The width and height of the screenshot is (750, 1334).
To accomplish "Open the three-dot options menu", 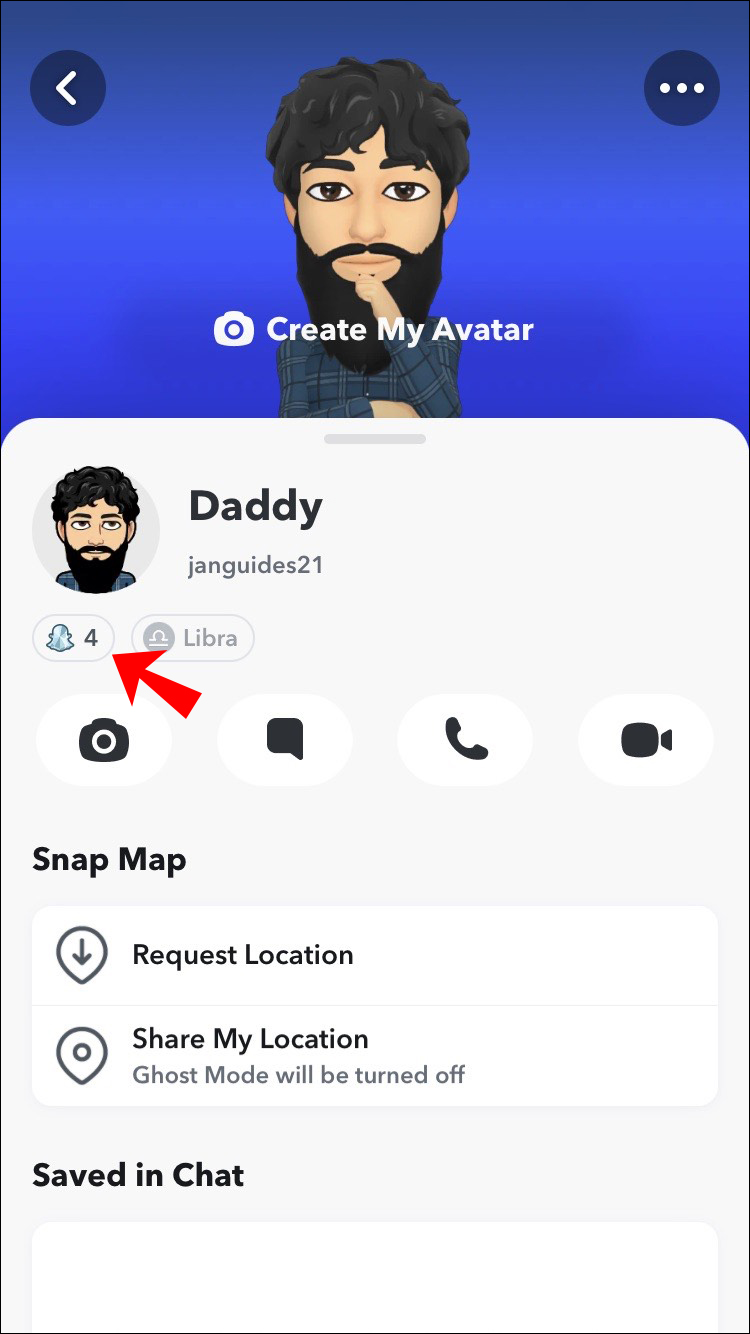I will pos(681,88).
